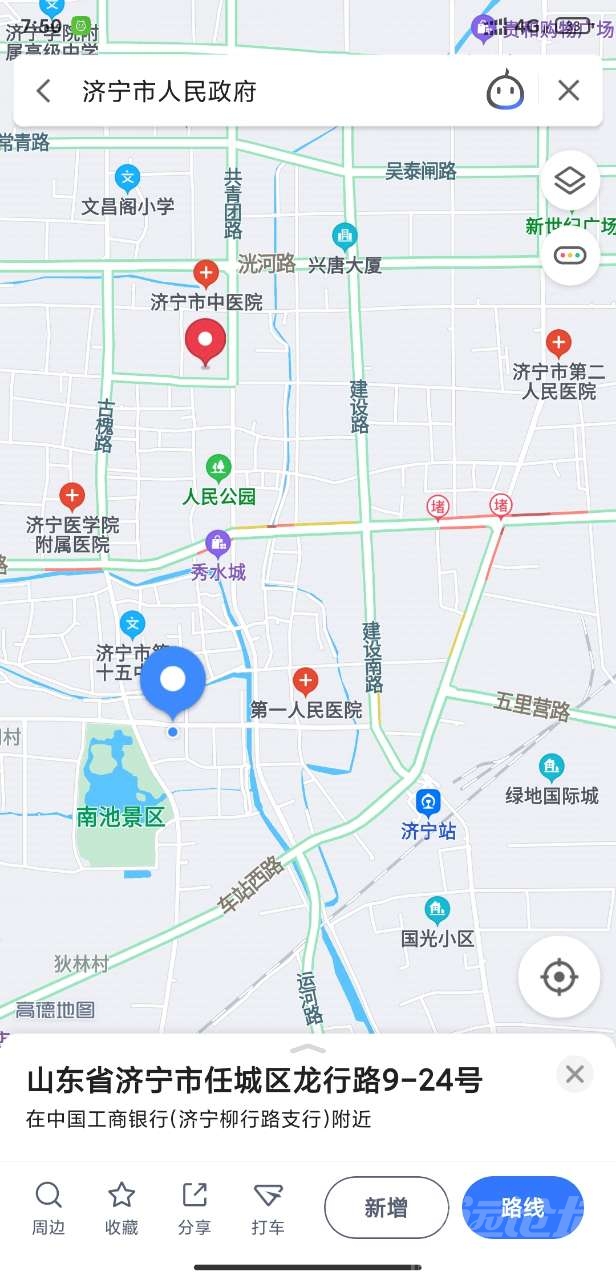Tap the 新增 button

pos(386,1208)
